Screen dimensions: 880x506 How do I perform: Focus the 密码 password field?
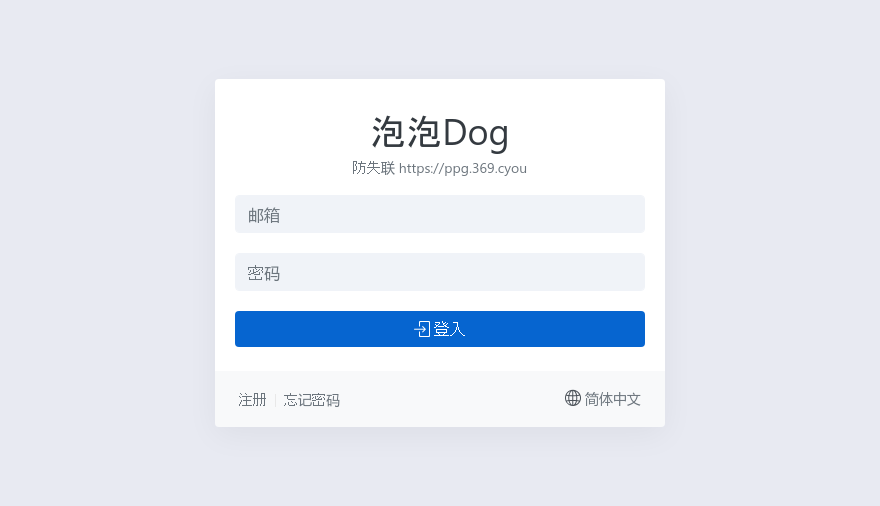(x=440, y=272)
